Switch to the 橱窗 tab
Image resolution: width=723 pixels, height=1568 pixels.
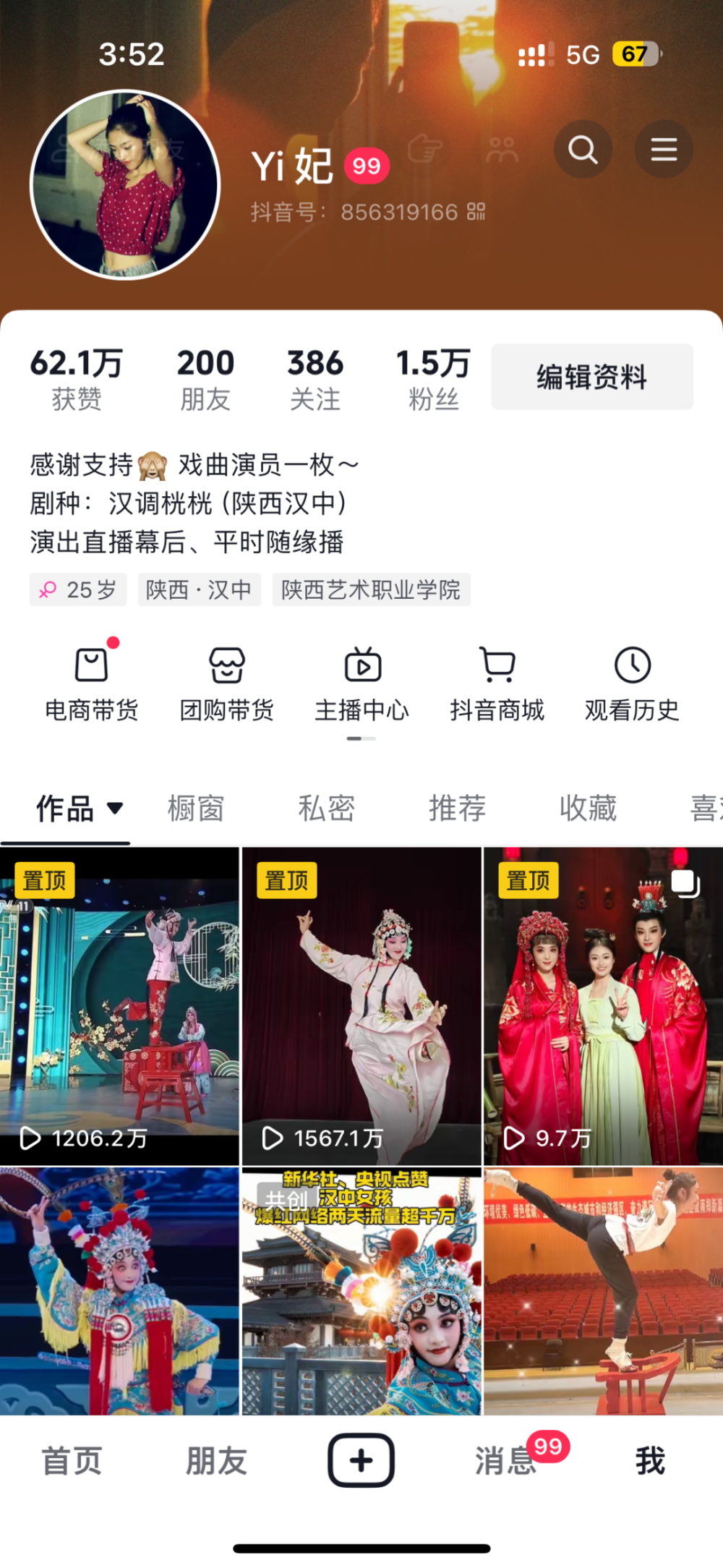(x=196, y=809)
